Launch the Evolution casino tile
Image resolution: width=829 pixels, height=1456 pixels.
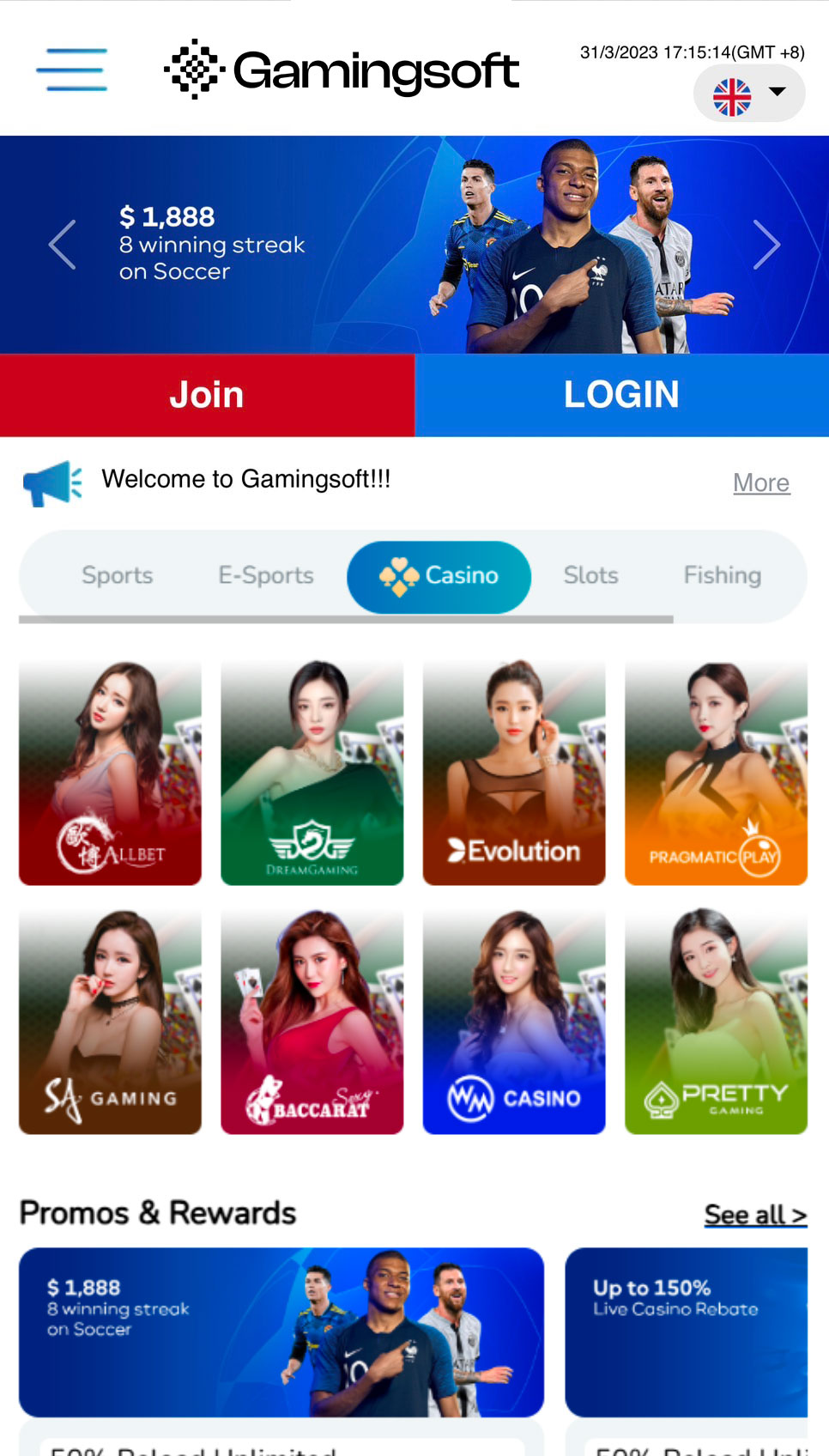(x=514, y=773)
